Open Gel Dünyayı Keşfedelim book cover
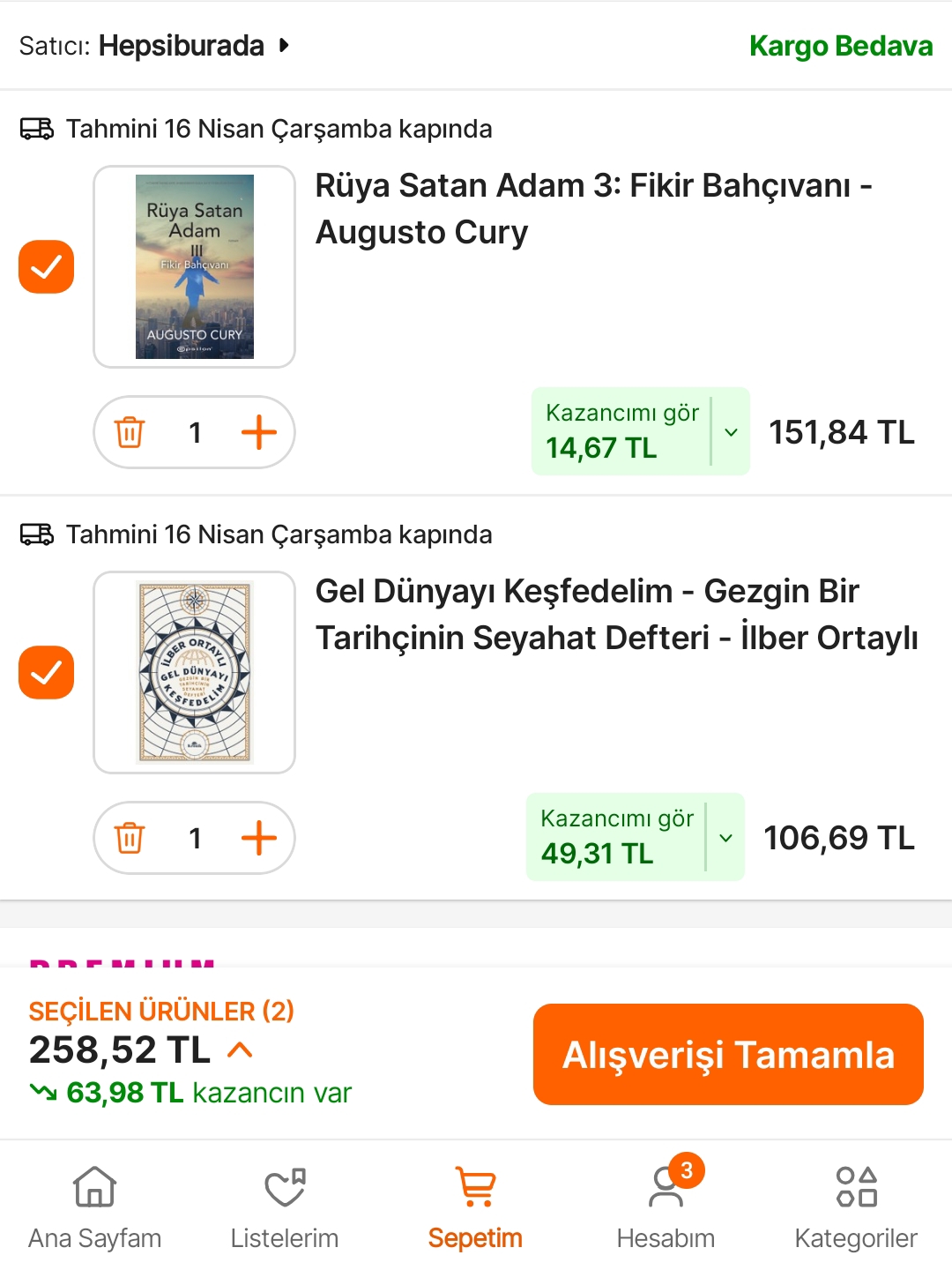Image resolution: width=952 pixels, height=1270 pixels. (194, 672)
